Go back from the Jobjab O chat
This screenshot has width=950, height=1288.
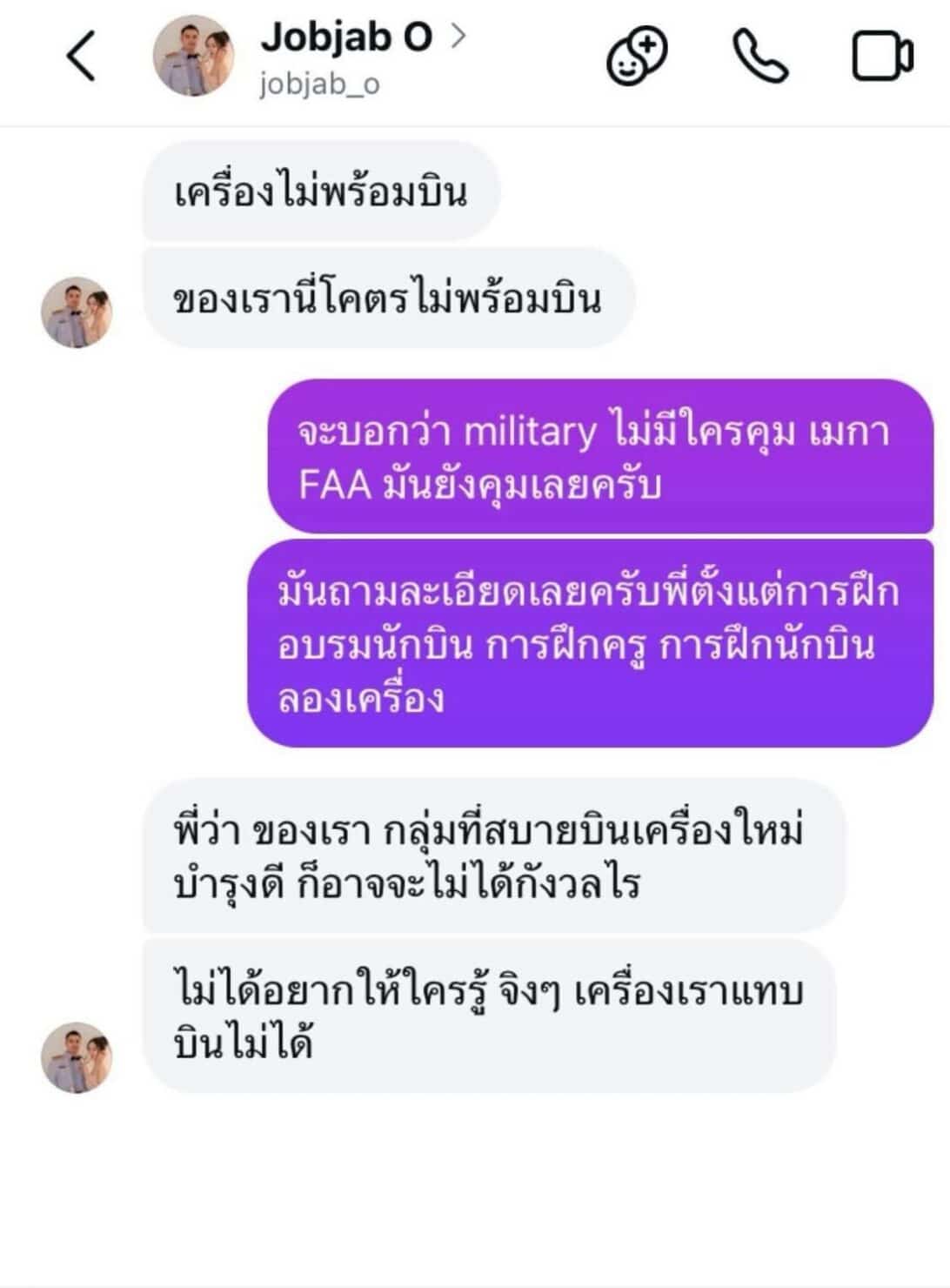pyautogui.click(x=81, y=56)
